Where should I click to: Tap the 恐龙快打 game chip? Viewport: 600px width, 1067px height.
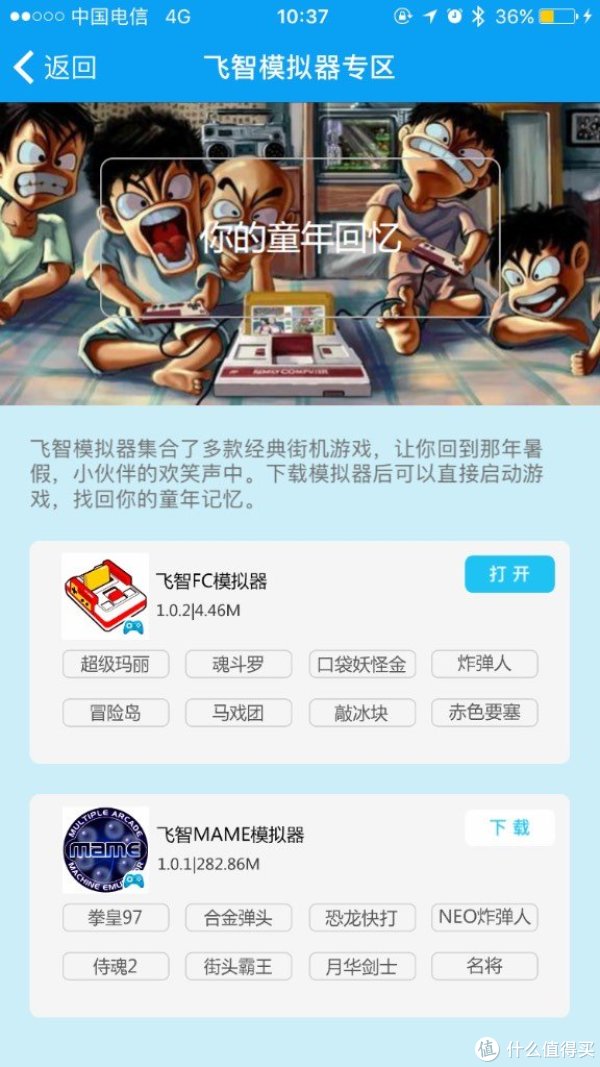click(x=361, y=917)
